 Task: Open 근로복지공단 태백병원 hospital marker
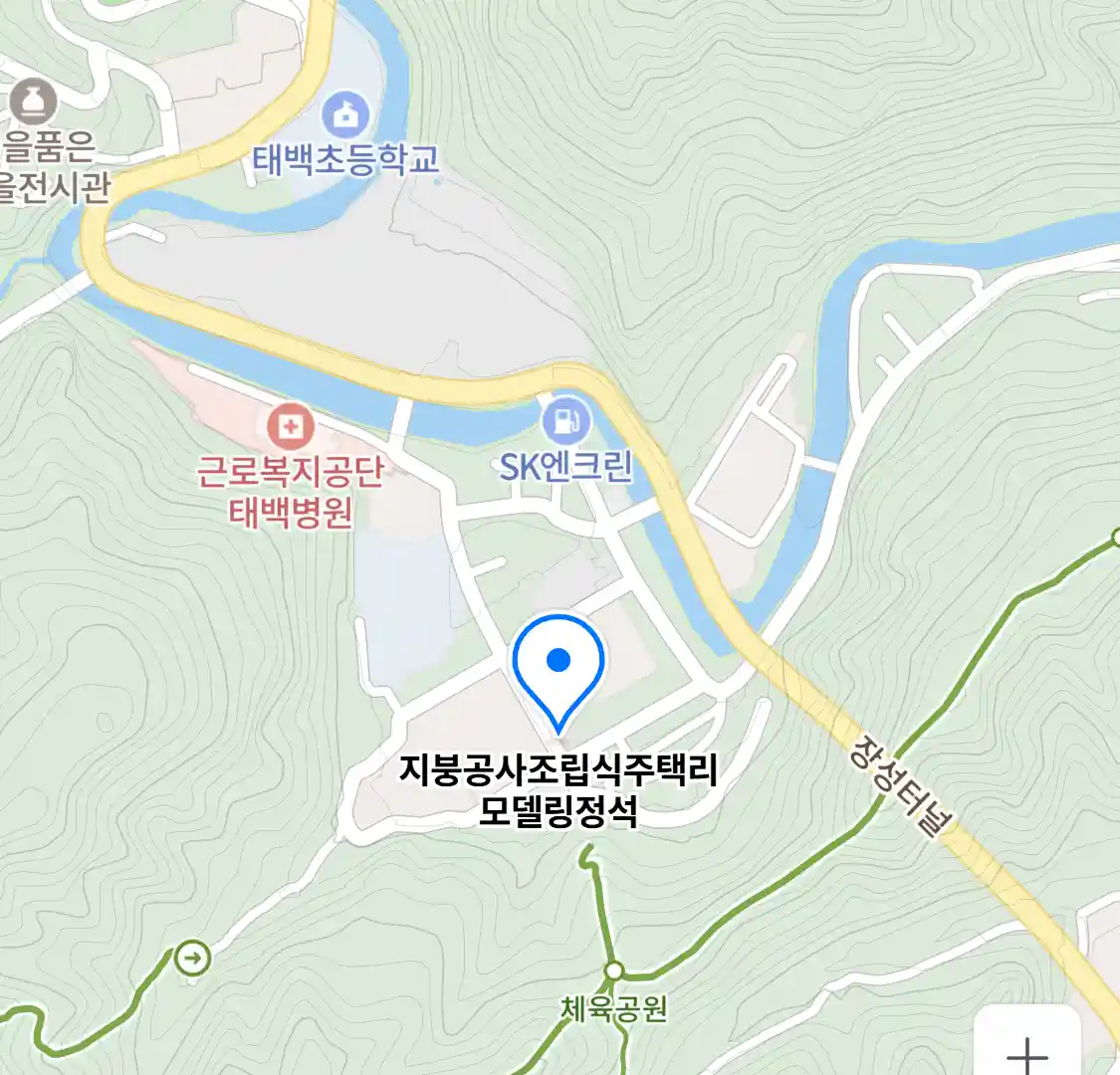[290, 428]
